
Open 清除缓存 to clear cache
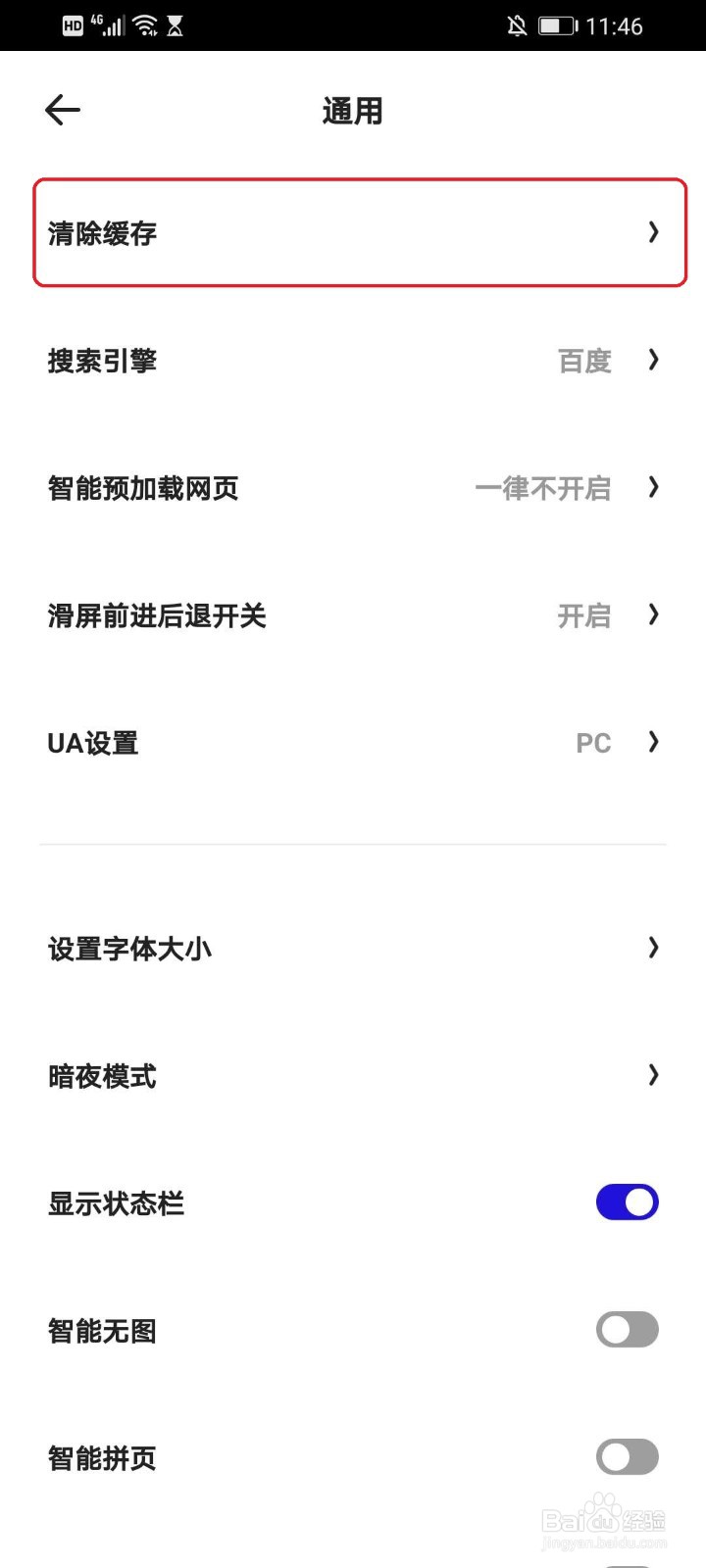click(x=359, y=232)
